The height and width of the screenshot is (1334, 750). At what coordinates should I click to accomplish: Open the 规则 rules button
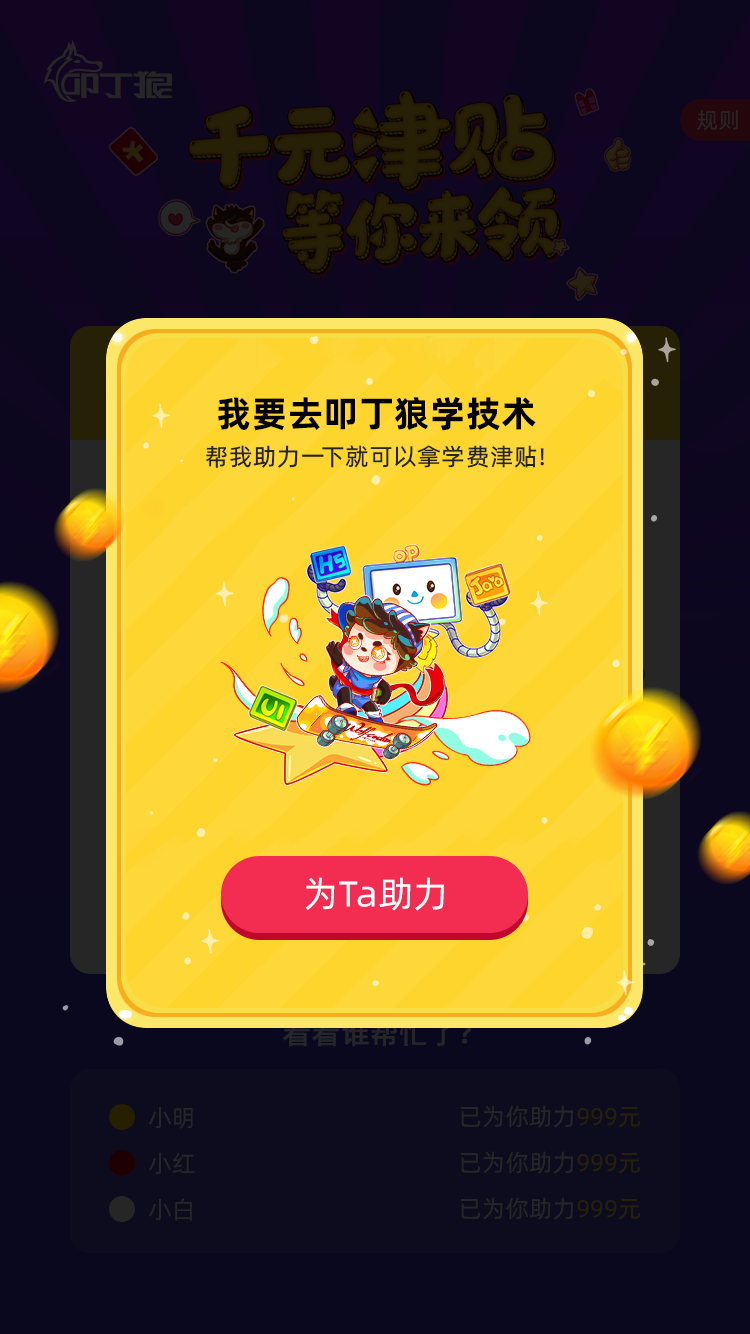coord(717,120)
